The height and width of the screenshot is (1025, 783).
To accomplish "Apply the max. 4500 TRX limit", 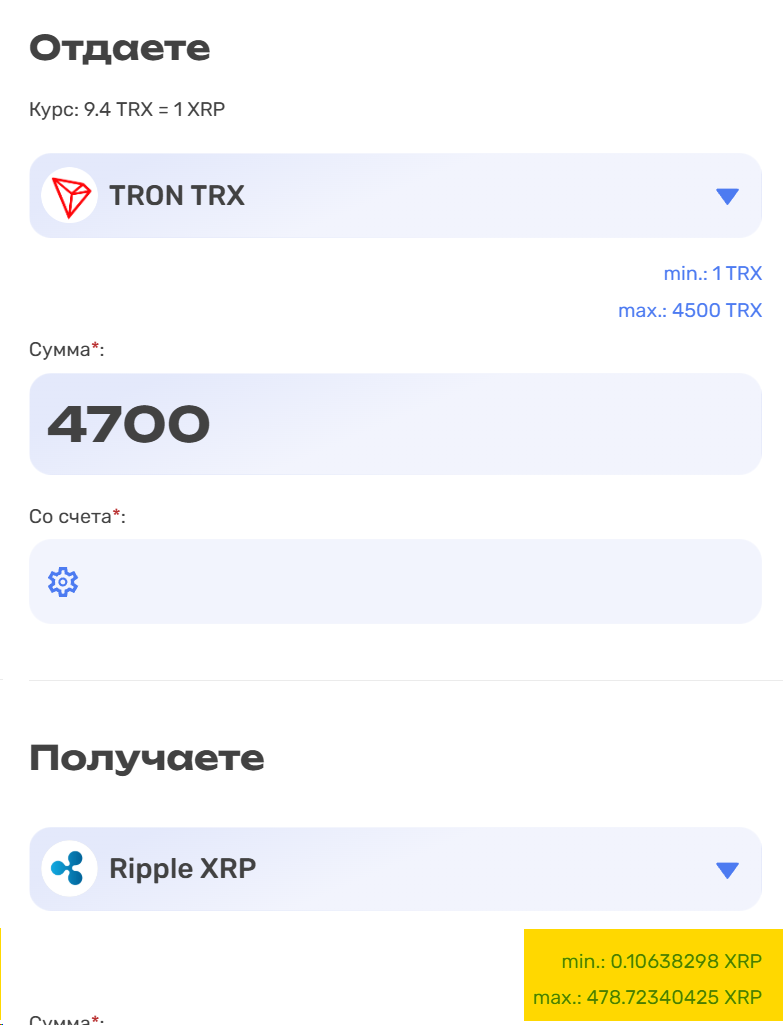I will point(690,310).
